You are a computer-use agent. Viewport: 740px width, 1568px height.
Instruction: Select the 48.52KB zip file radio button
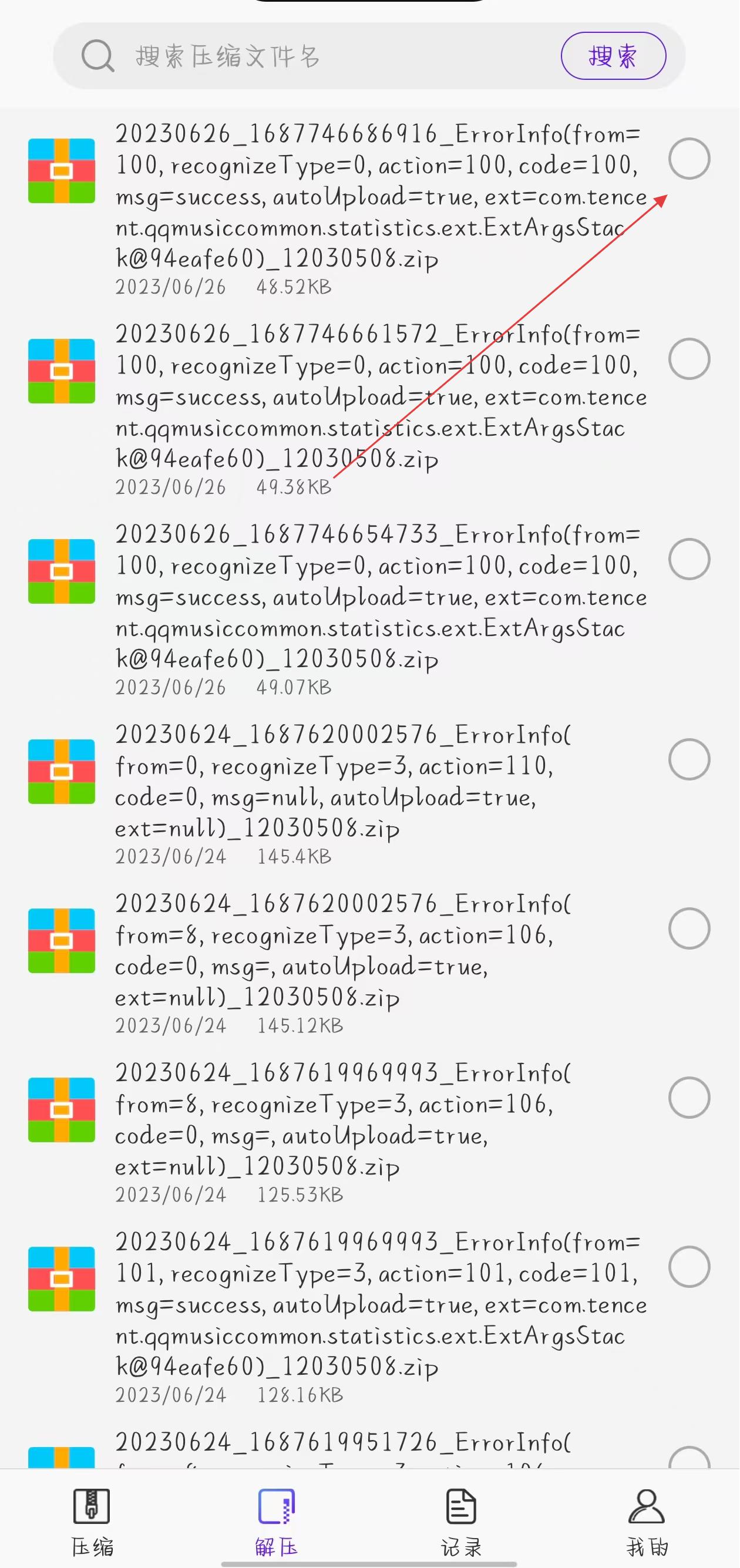pos(689,159)
